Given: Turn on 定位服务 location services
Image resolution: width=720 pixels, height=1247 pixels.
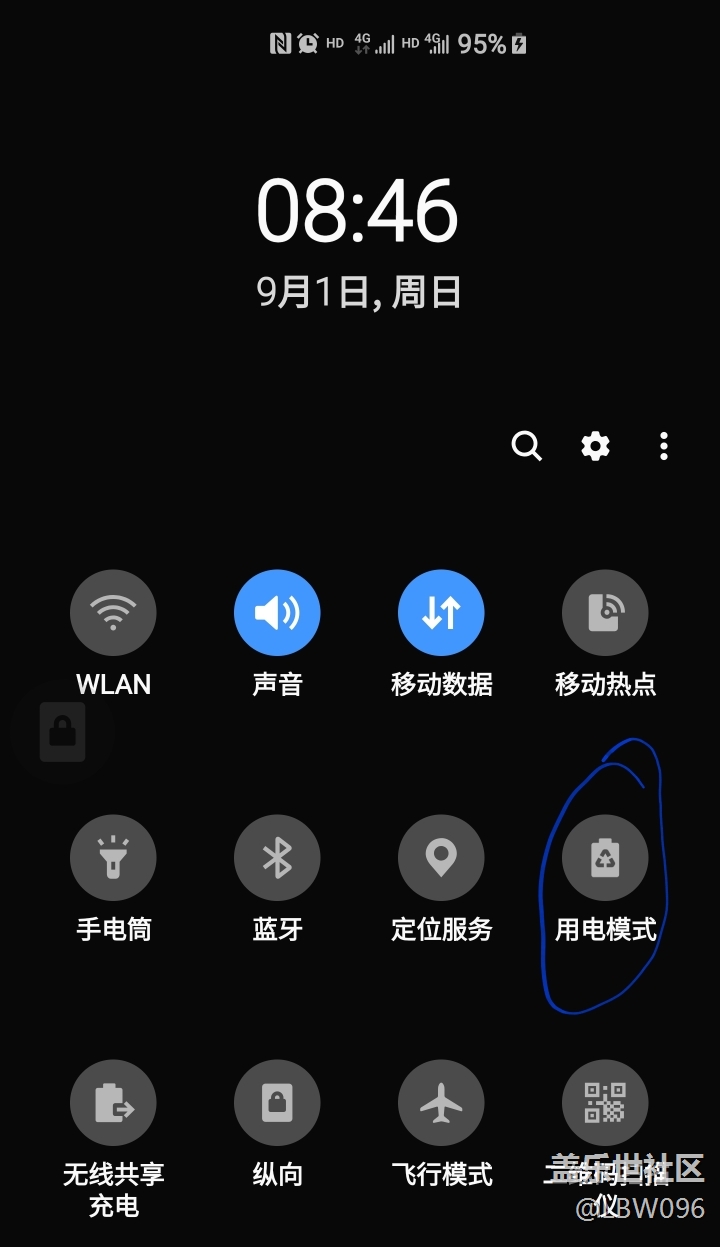Looking at the screenshot, I should pos(441,858).
